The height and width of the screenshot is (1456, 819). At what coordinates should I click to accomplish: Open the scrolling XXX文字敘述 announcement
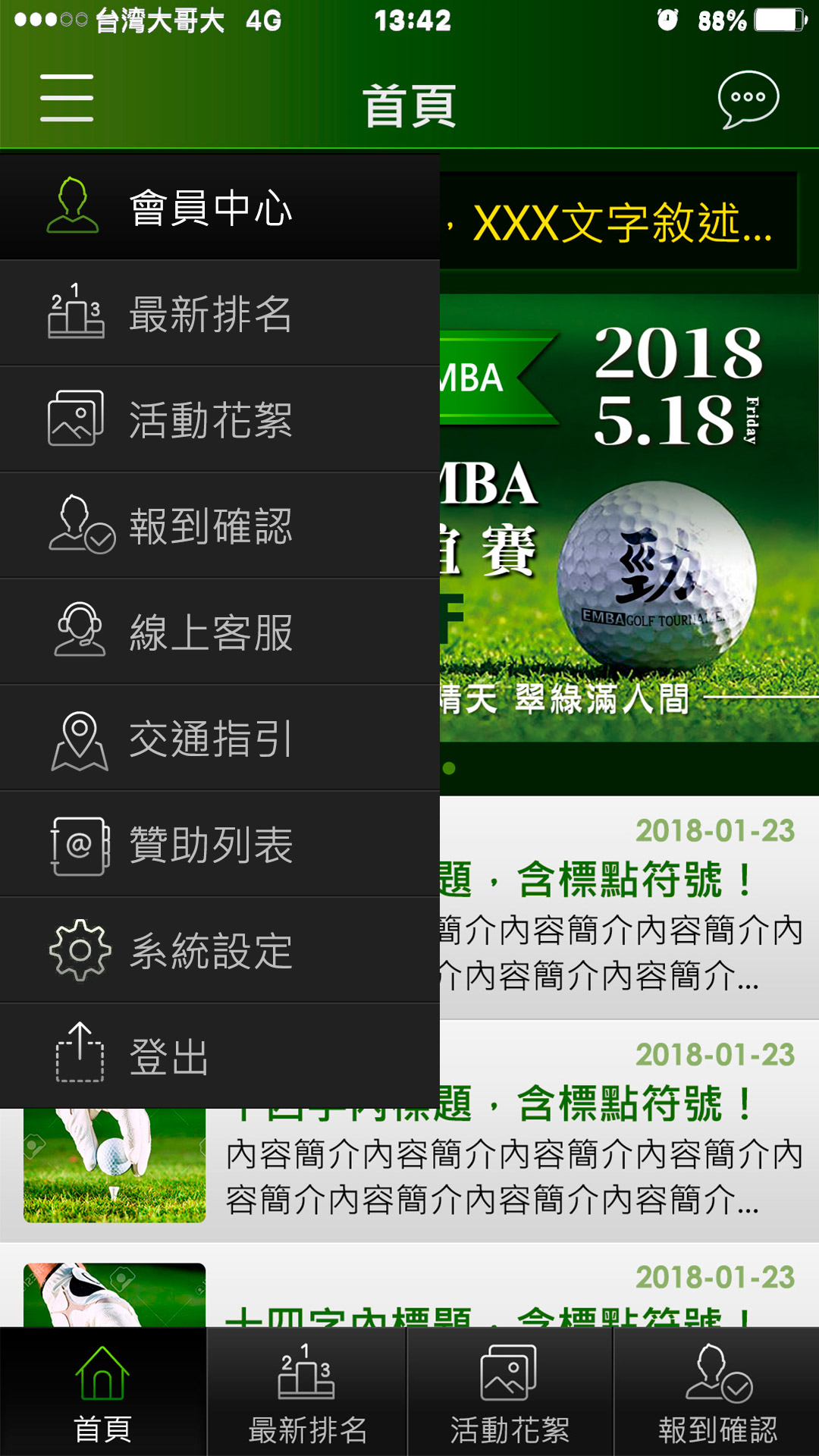tap(619, 223)
